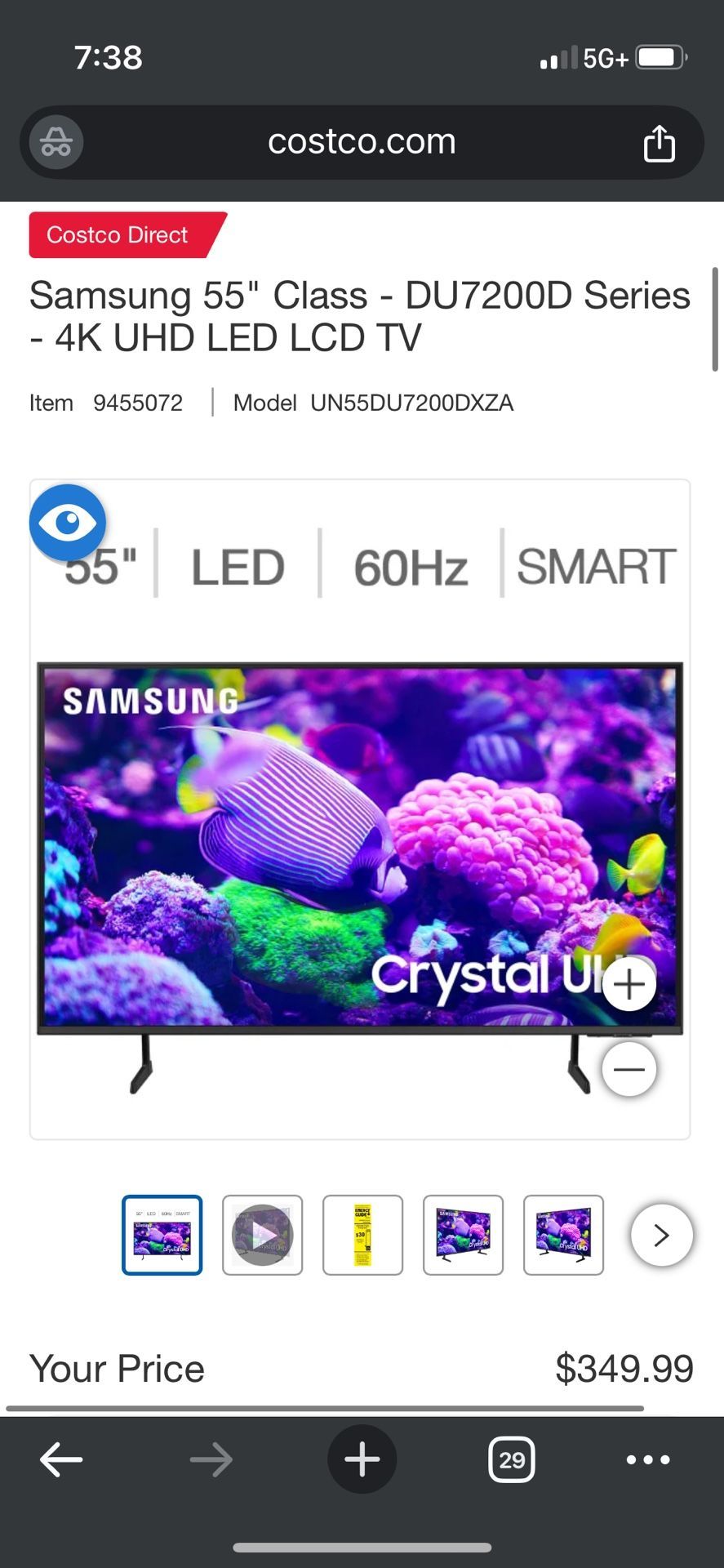Viewport: 724px width, 1568px height.
Task: Show next thumbnails with arrow button
Action: [661, 1235]
